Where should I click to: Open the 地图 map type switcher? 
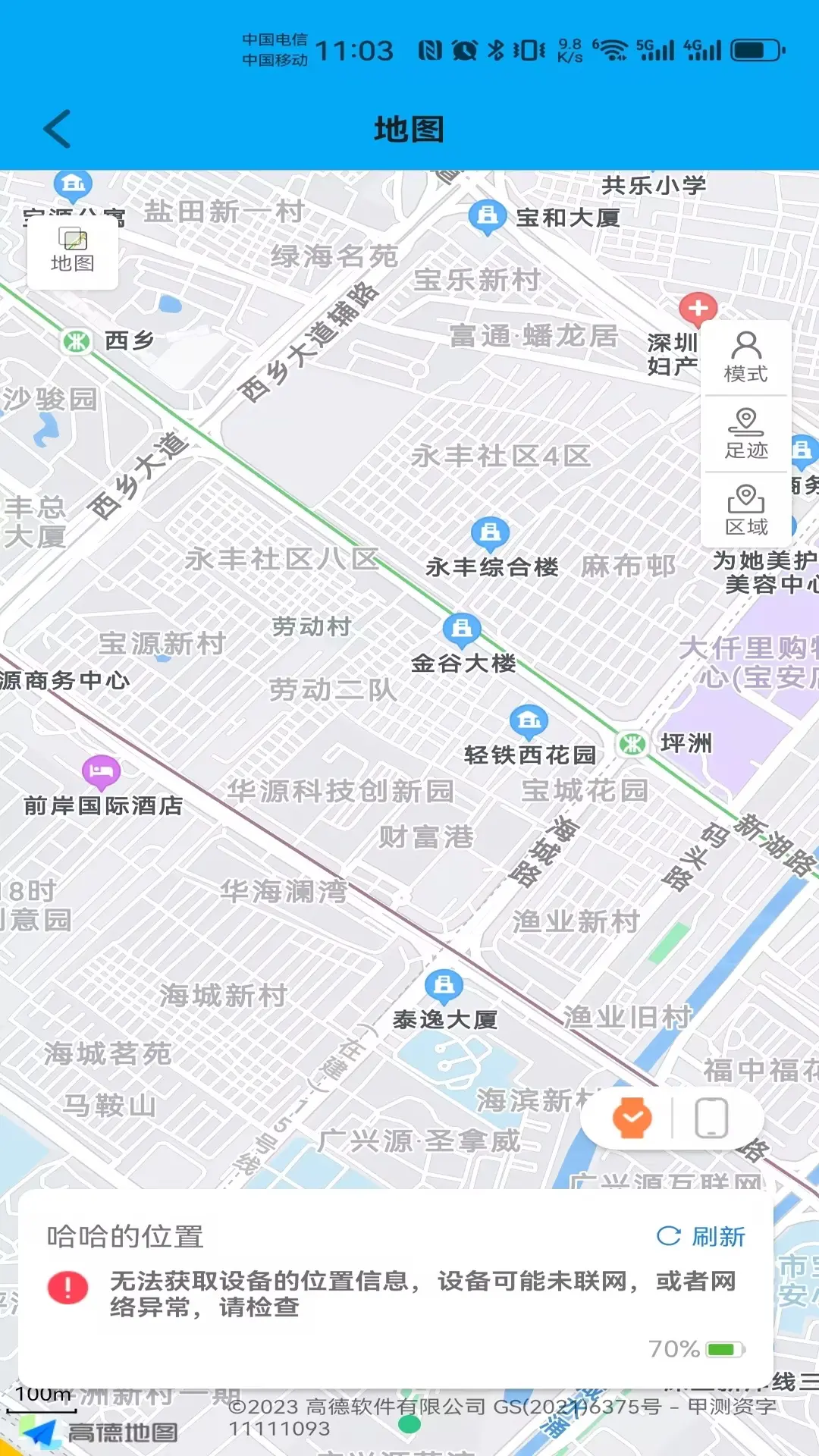73,250
